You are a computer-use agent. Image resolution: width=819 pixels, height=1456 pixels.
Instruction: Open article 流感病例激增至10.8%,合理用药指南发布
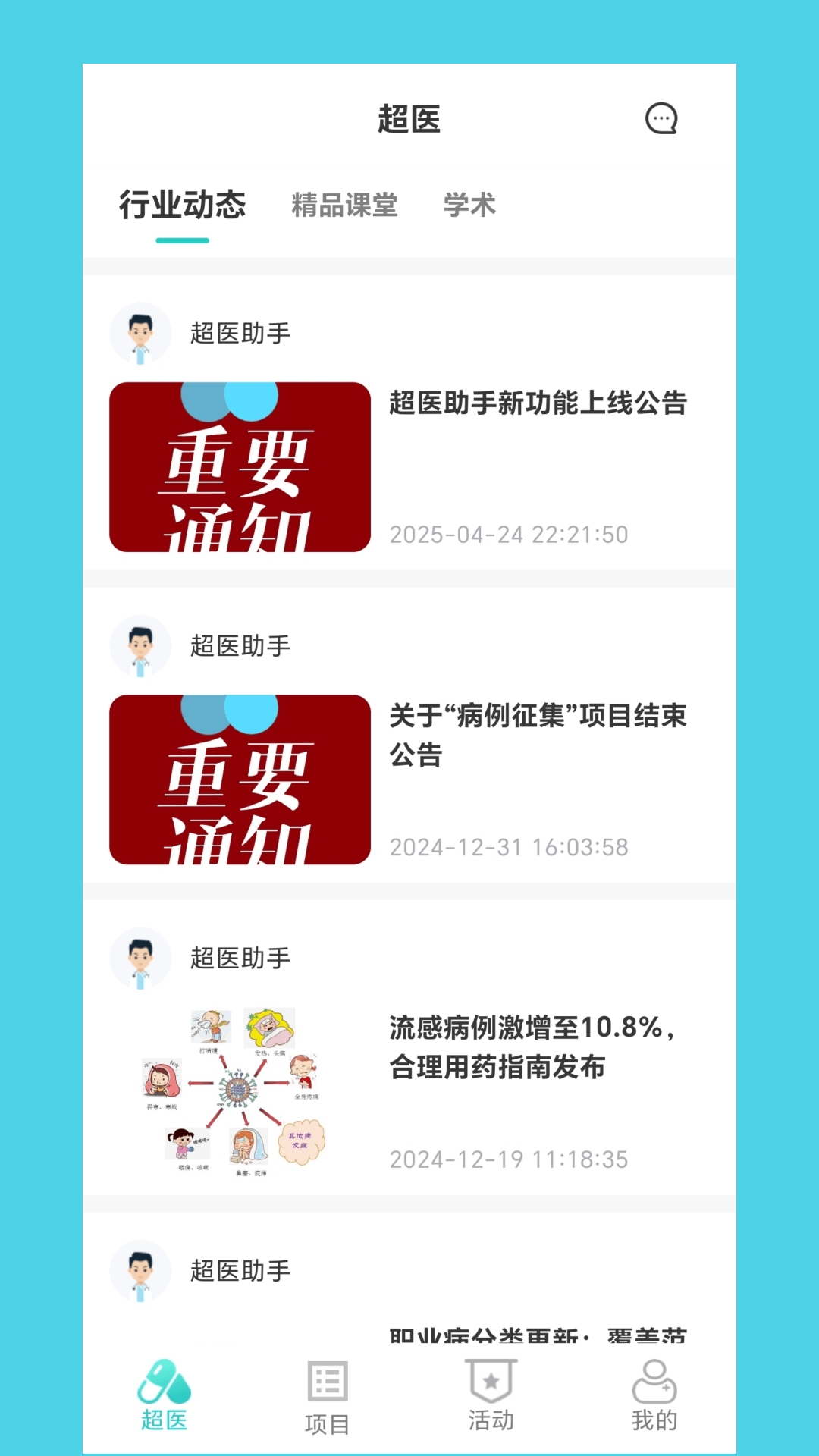click(531, 1047)
